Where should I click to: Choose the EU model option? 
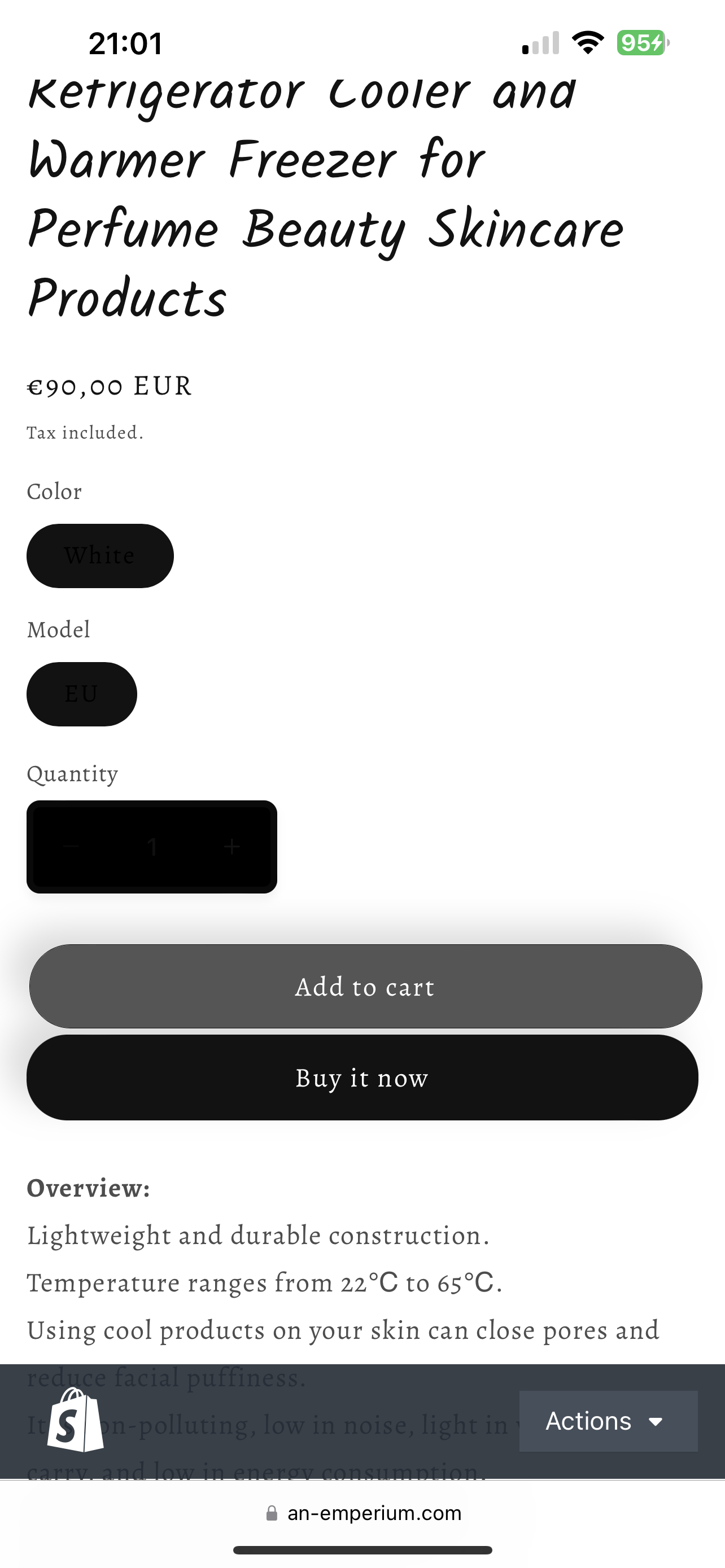coord(81,694)
